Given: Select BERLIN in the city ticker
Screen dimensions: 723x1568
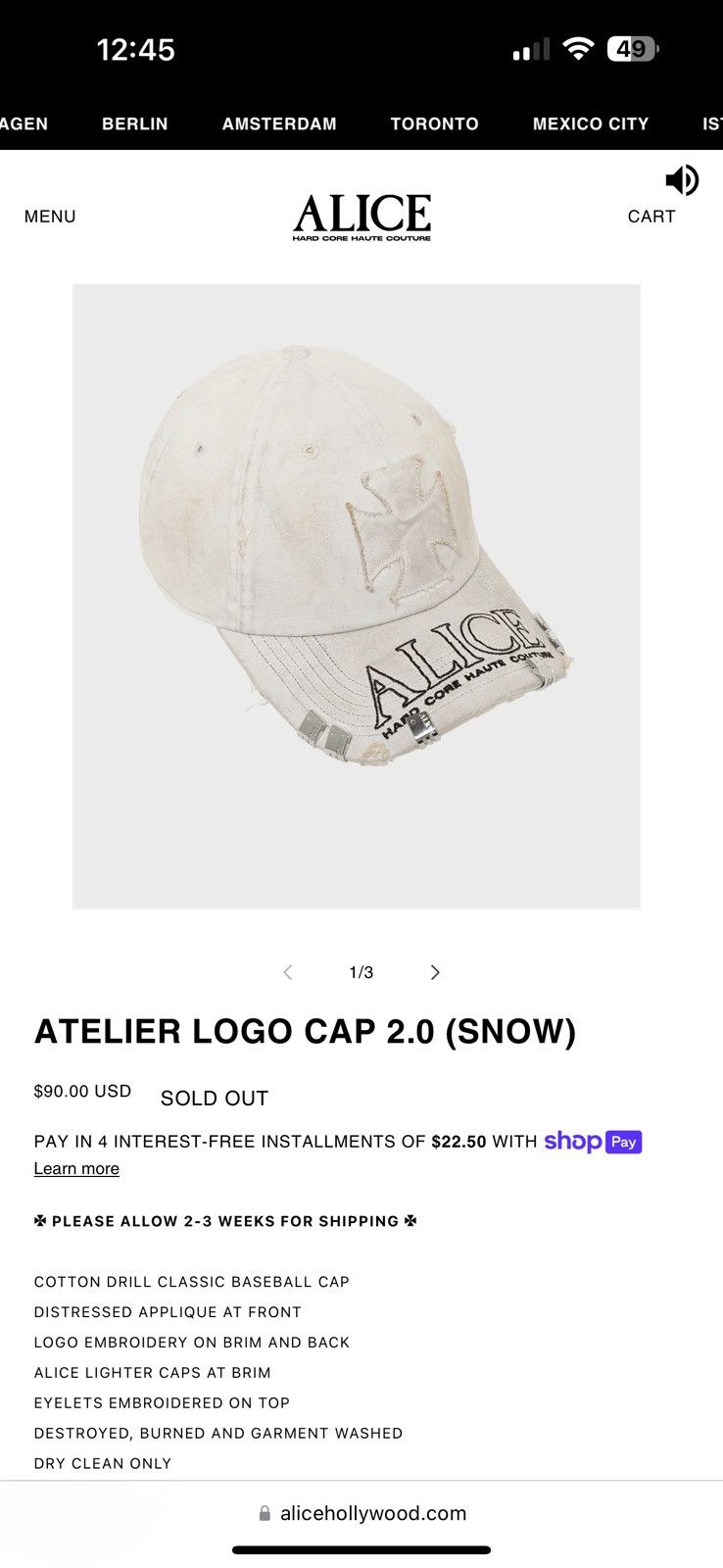Looking at the screenshot, I should [x=135, y=124].
